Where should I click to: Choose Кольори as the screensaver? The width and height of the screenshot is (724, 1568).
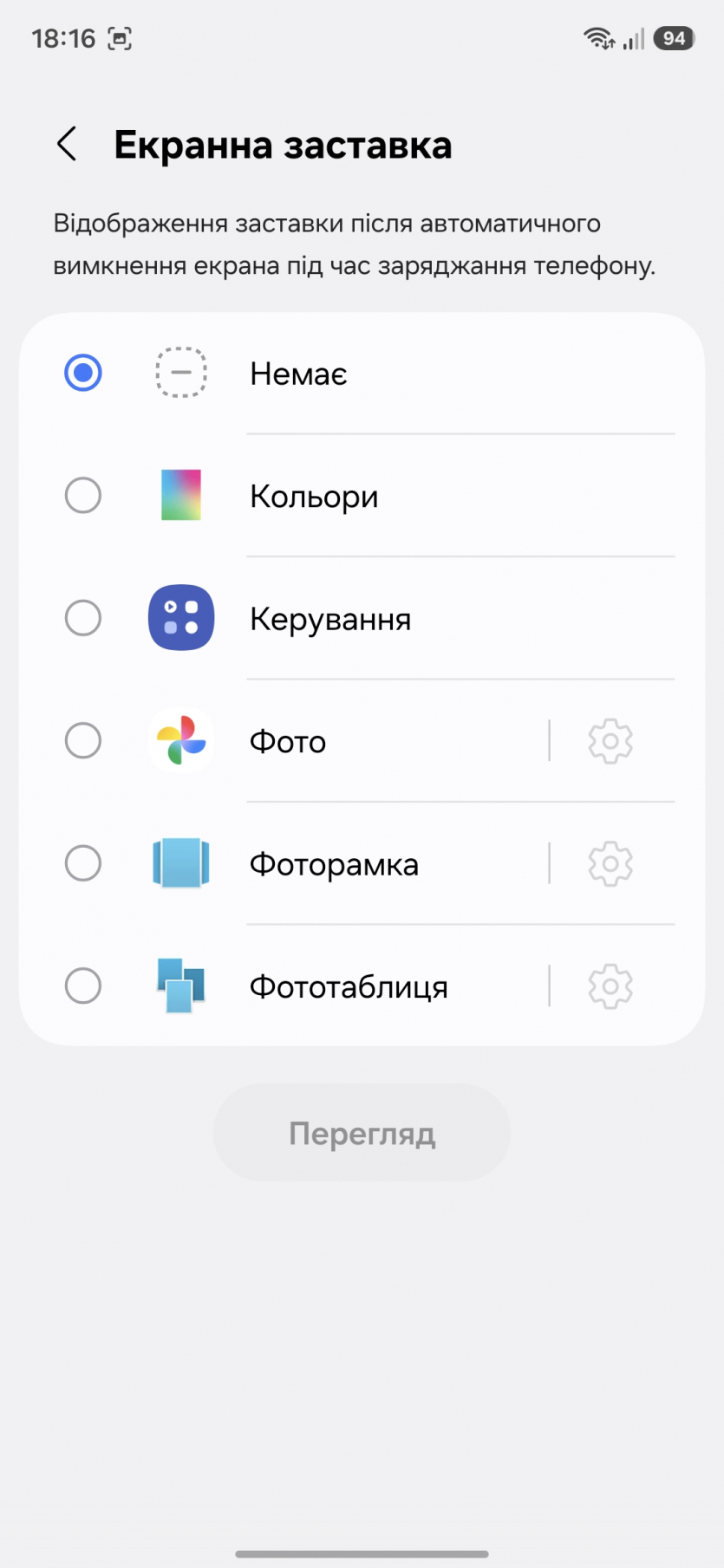(83, 496)
